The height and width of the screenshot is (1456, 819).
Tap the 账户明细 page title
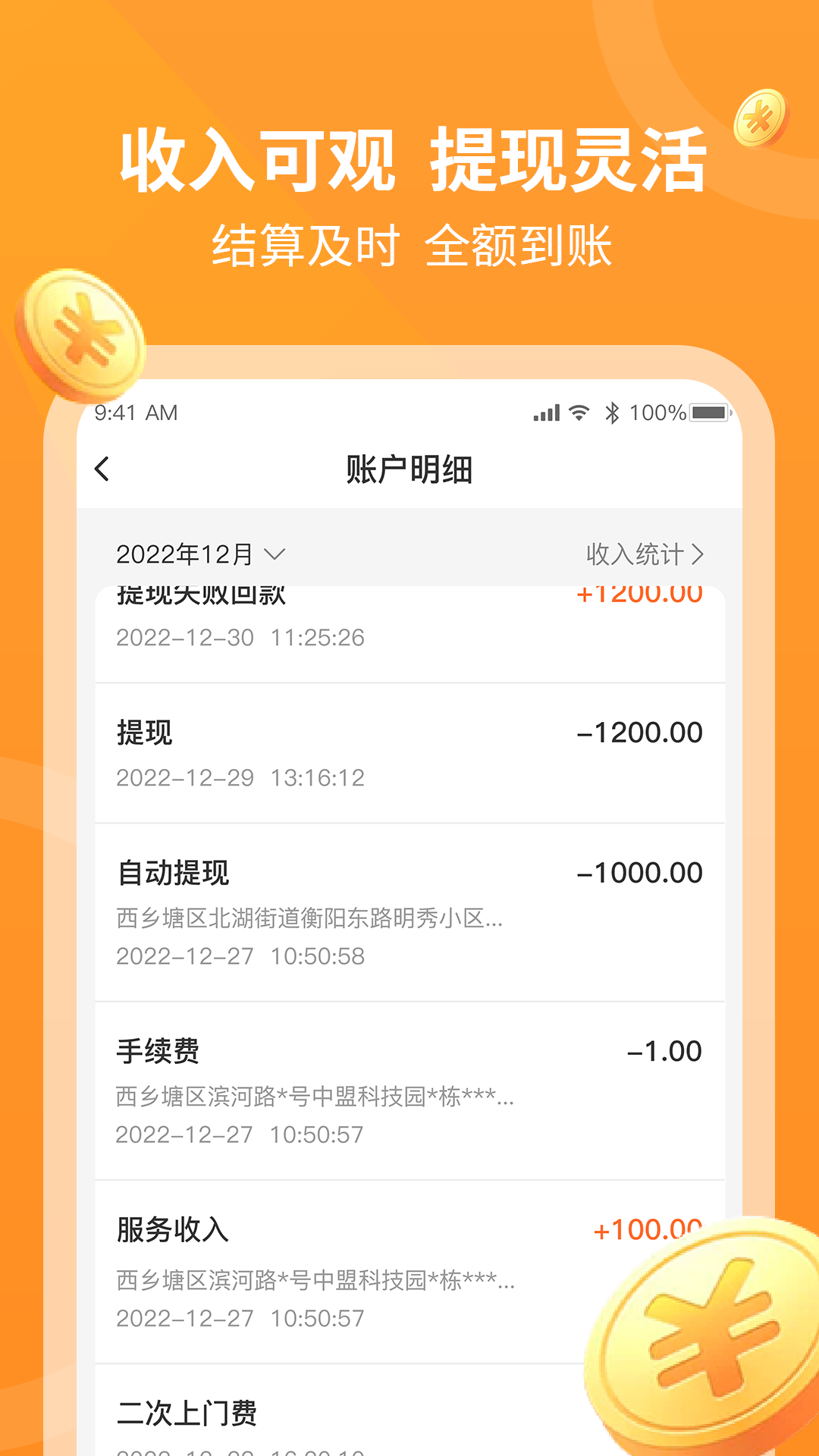coord(409,468)
